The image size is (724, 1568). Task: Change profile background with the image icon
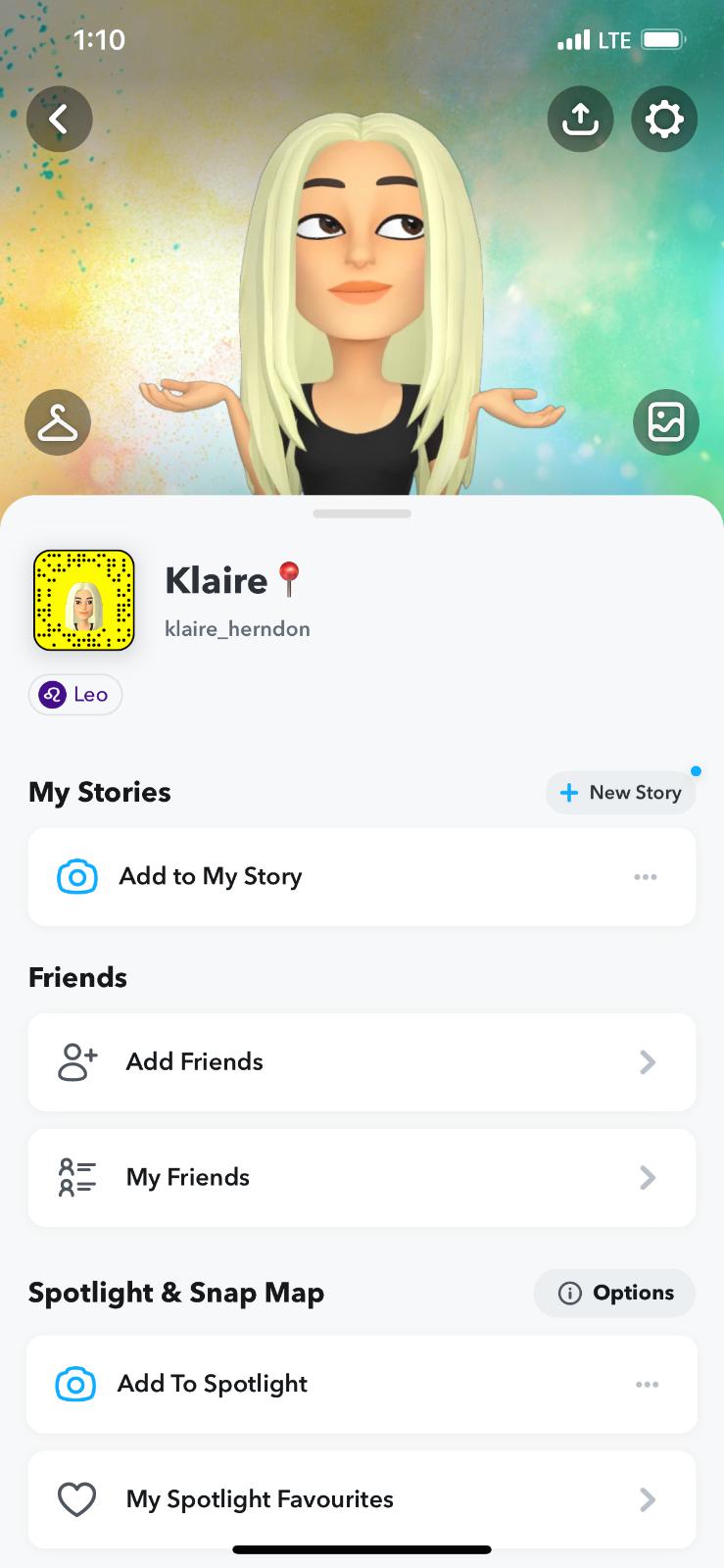(x=666, y=422)
